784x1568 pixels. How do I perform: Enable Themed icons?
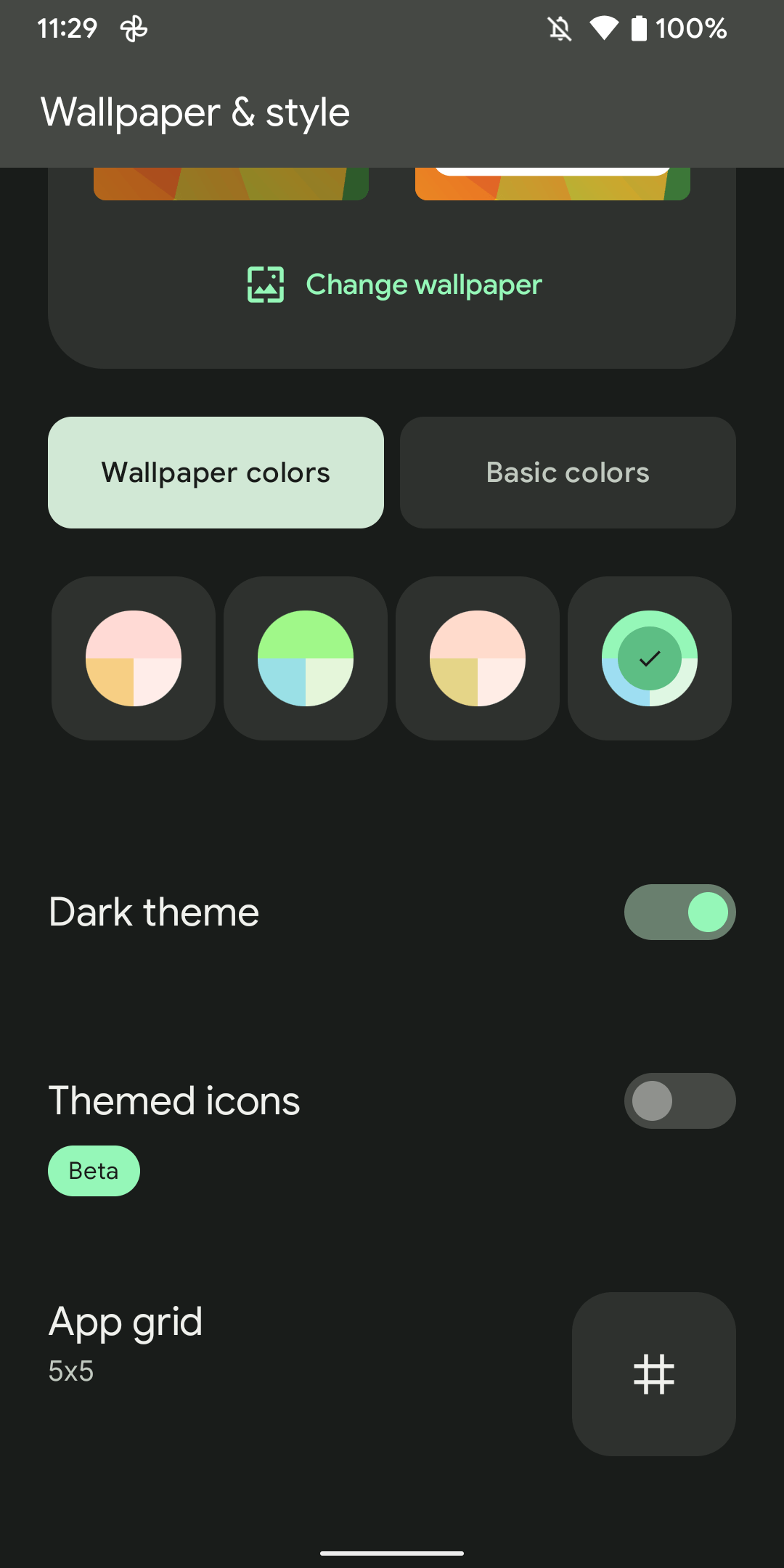pyautogui.click(x=679, y=1101)
